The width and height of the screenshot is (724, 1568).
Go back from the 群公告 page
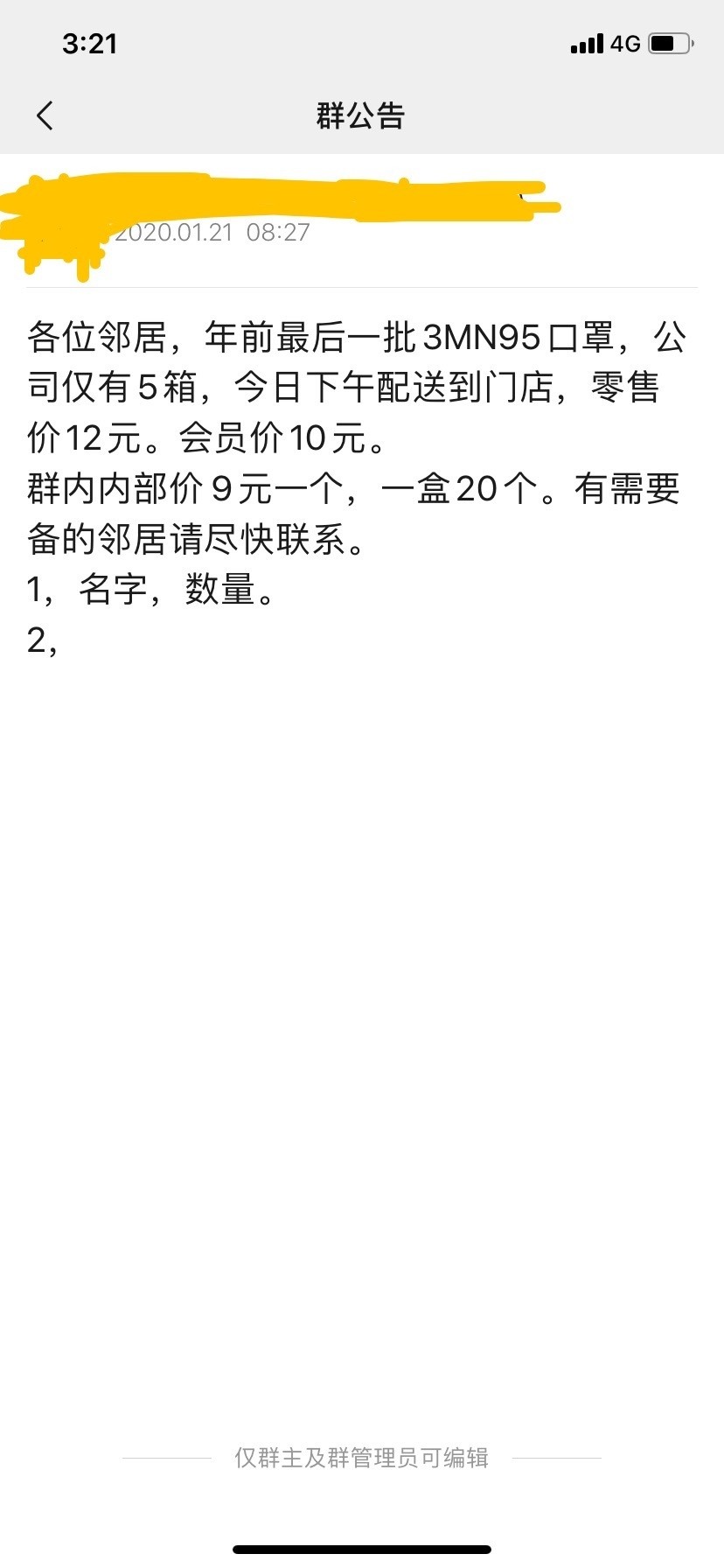click(x=45, y=115)
